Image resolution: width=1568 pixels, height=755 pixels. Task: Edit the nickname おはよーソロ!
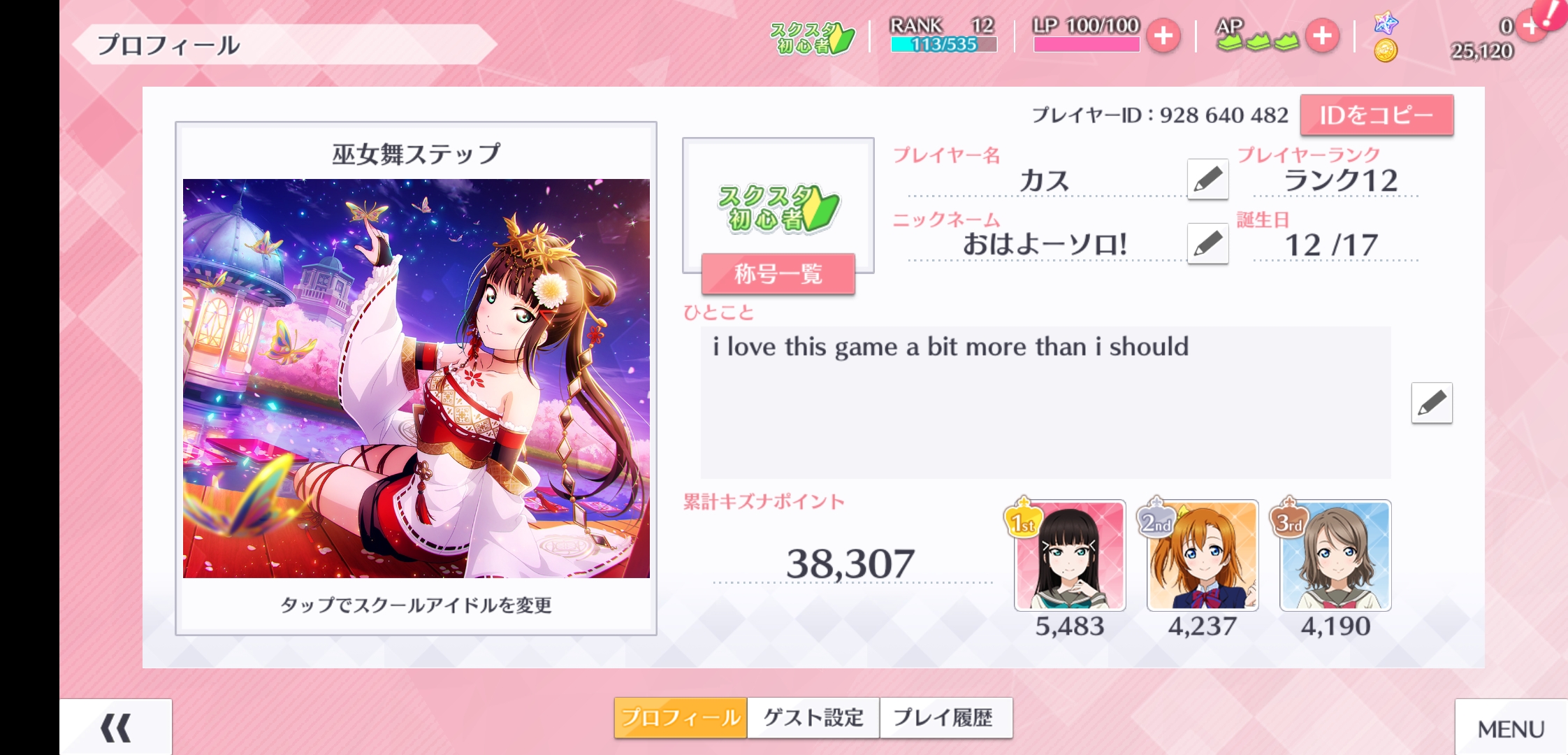[x=1207, y=244]
